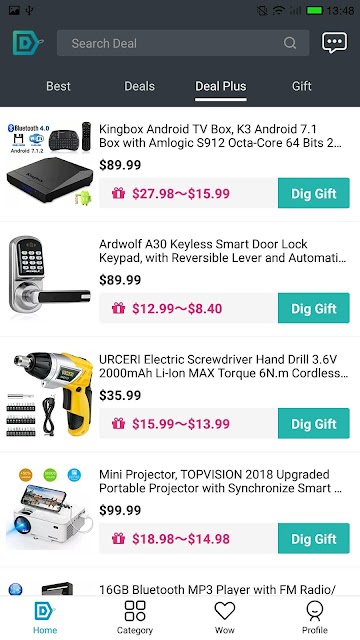
Task: Open the Wow heart tab
Action: [225, 618]
